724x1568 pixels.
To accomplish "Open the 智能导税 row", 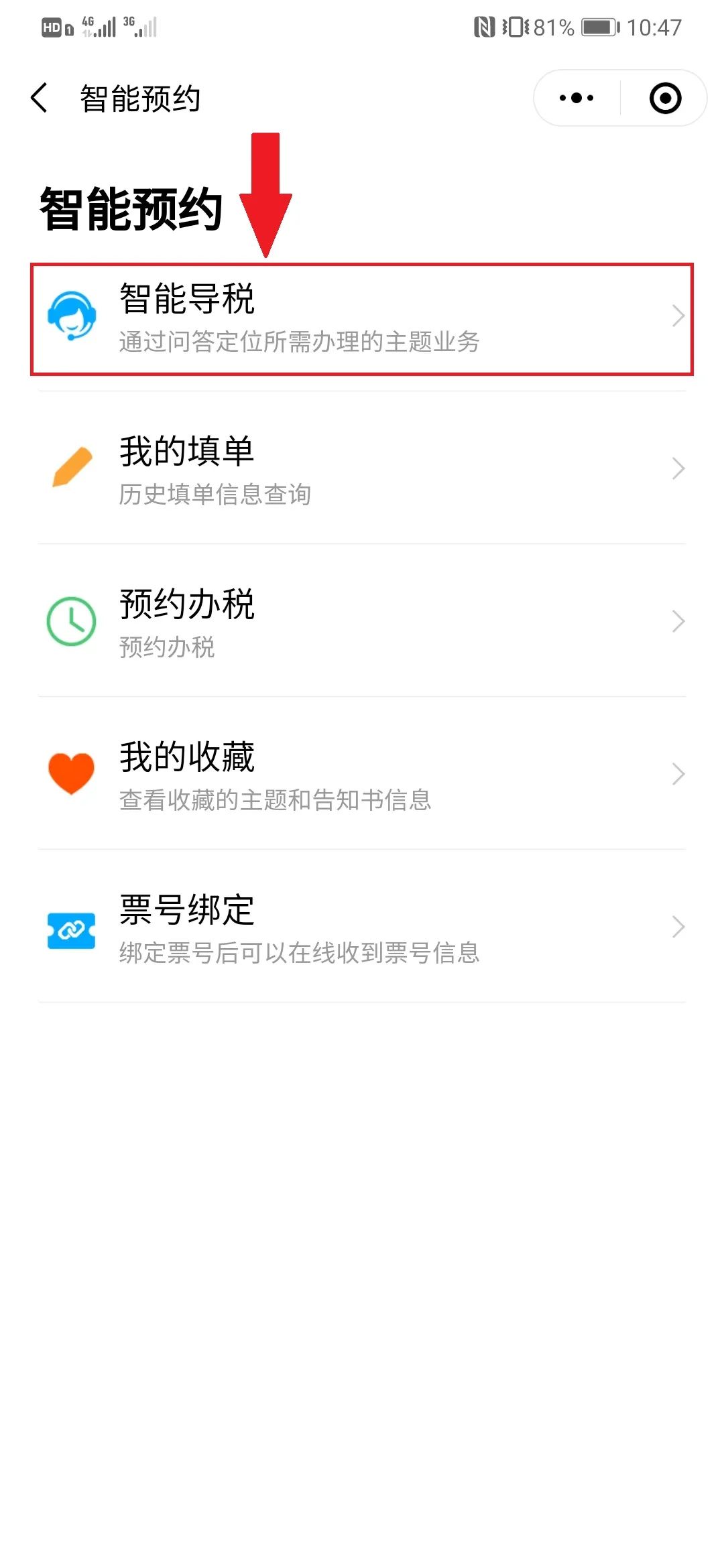I will 362,318.
